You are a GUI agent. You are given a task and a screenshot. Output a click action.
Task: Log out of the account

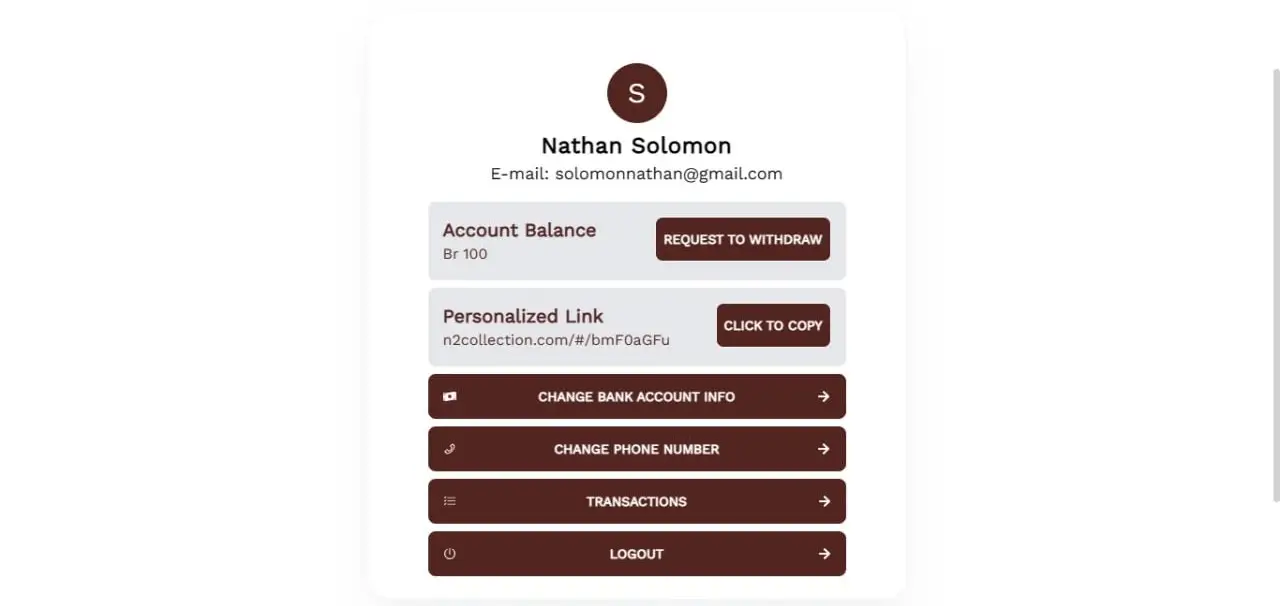click(636, 554)
